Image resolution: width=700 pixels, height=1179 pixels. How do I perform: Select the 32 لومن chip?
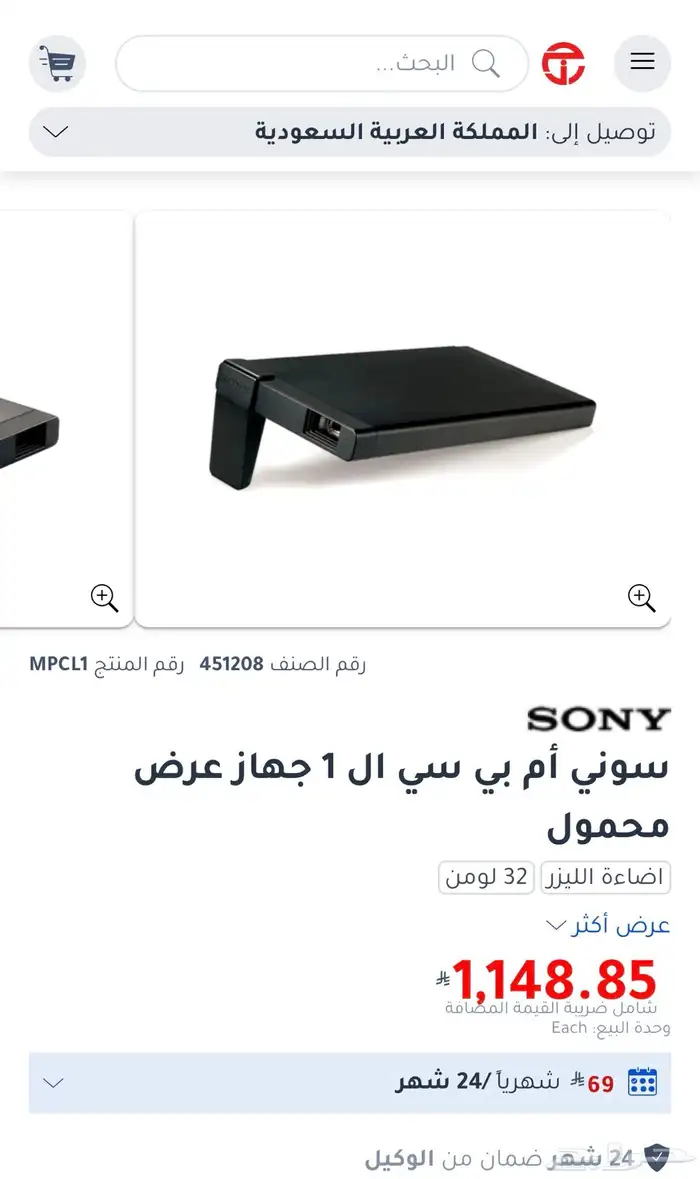pyautogui.click(x=486, y=877)
